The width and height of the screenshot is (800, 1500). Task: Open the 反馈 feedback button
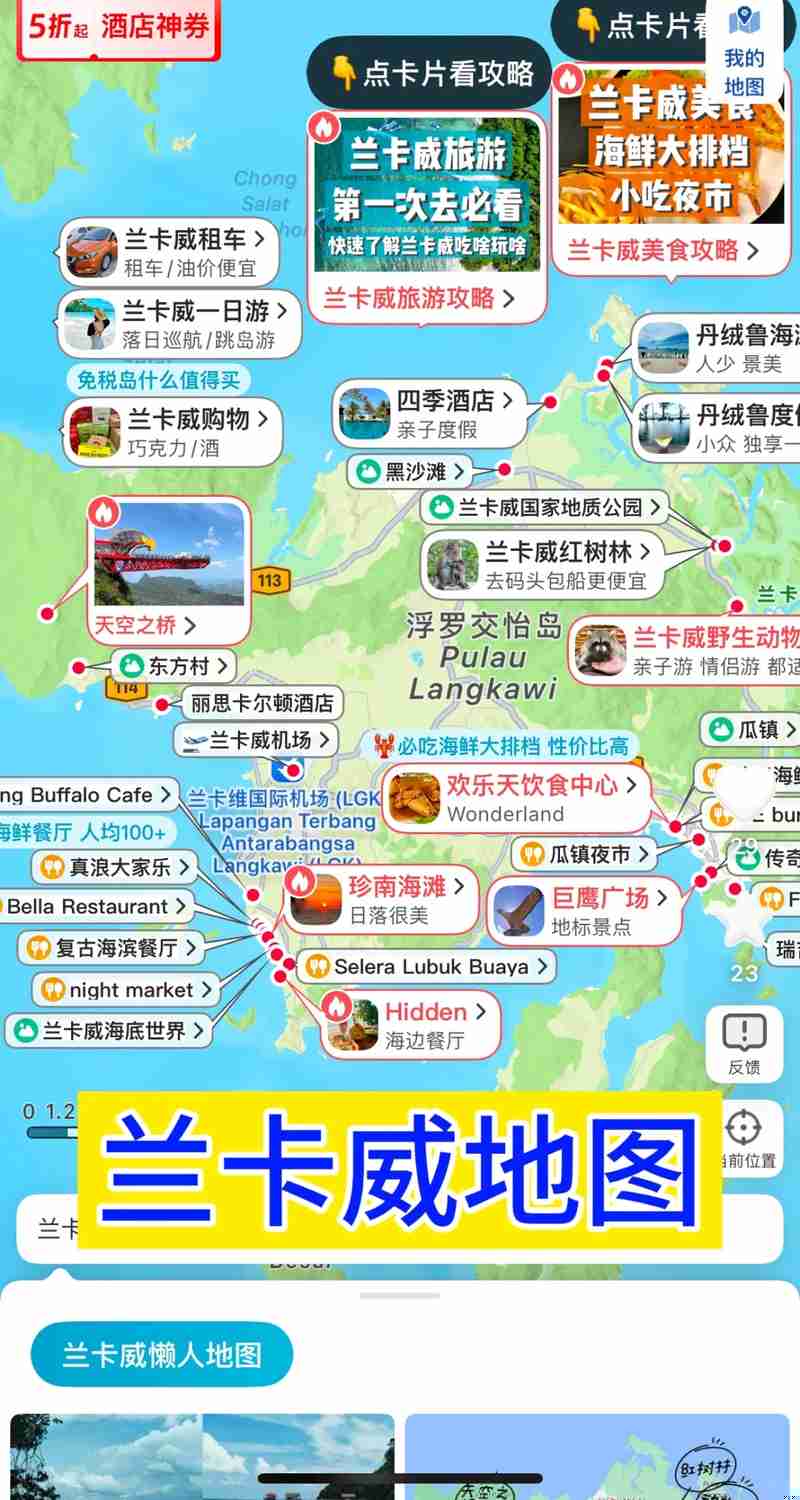coord(744,1043)
